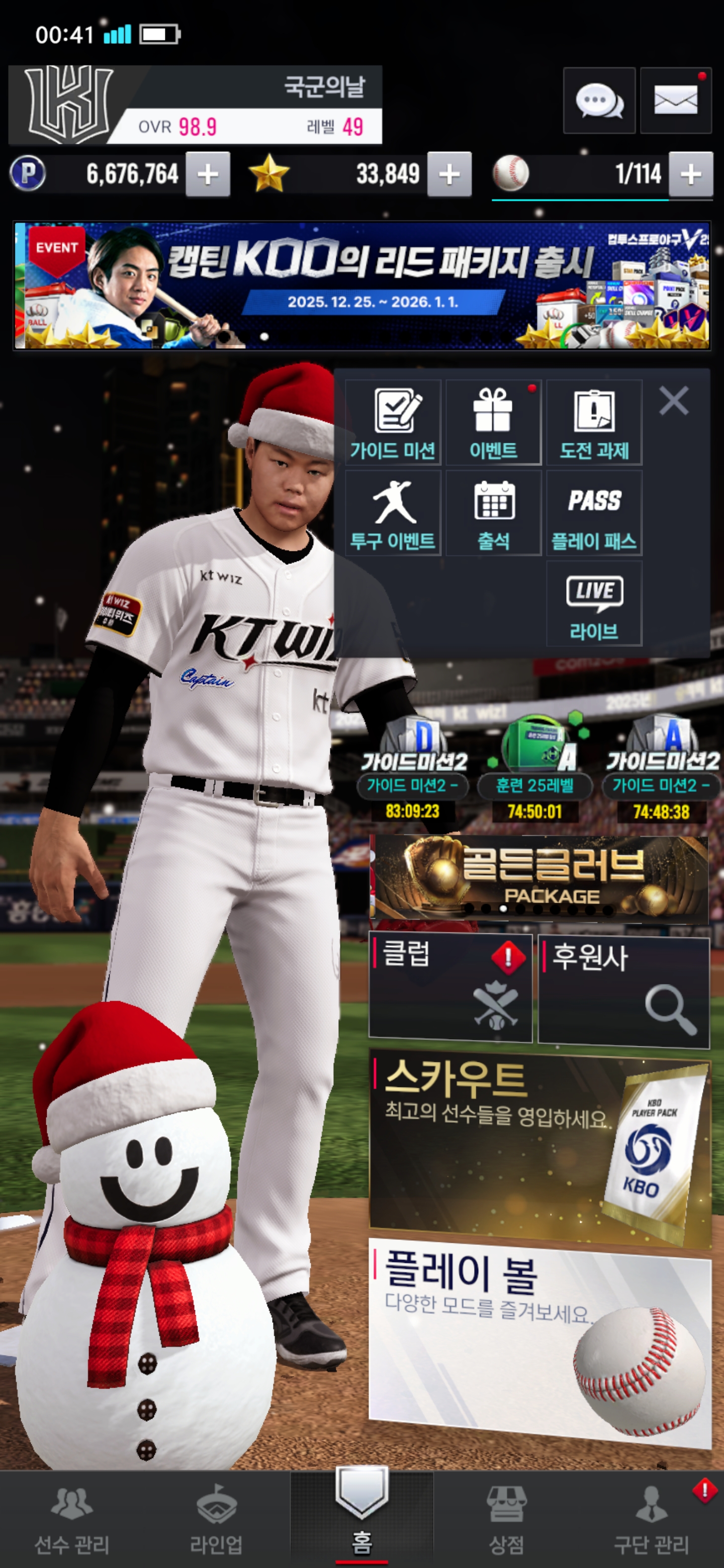Add more stars with the plus button

pyautogui.click(x=449, y=175)
